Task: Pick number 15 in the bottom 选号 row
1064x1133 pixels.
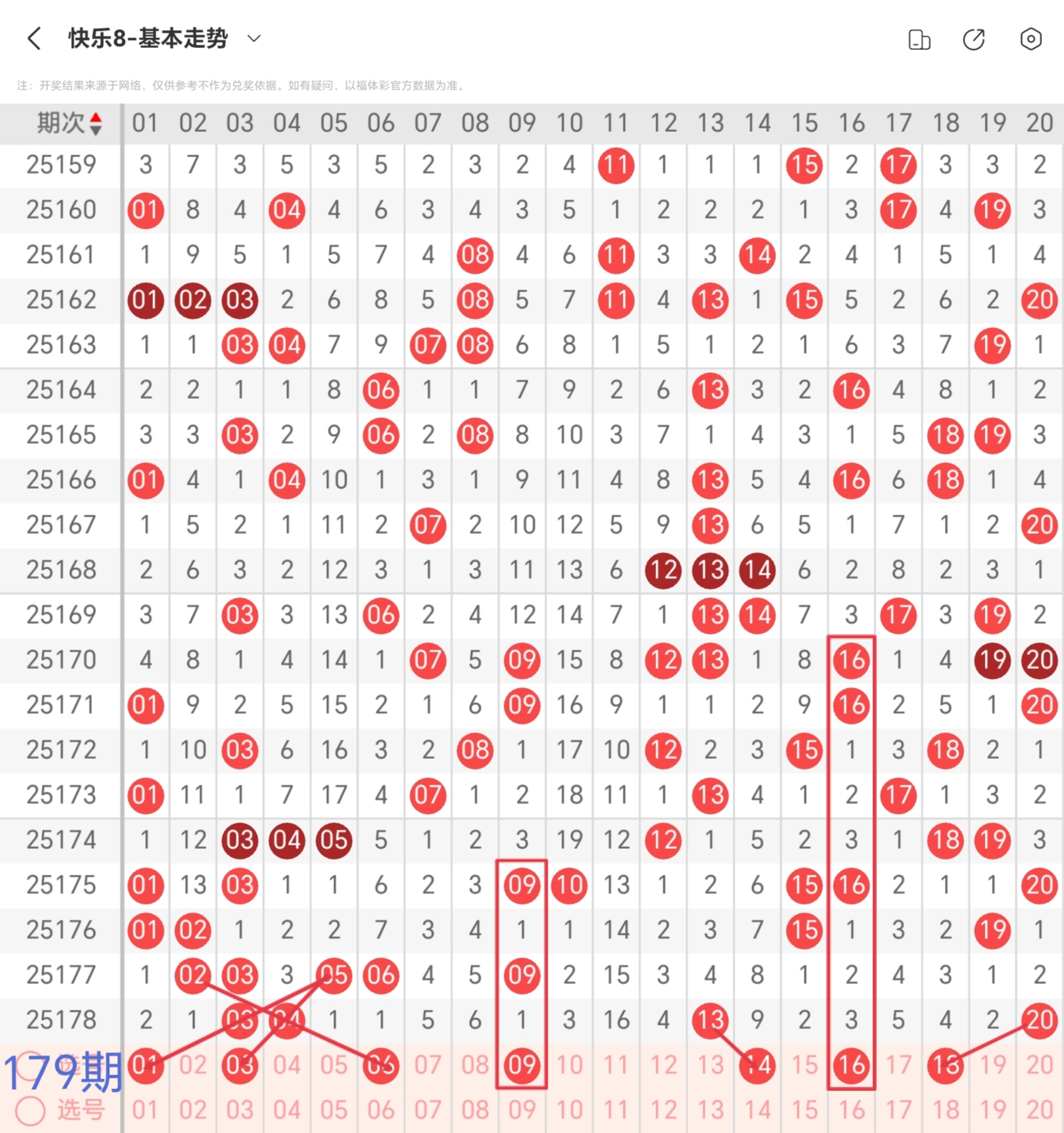Action: [804, 1110]
